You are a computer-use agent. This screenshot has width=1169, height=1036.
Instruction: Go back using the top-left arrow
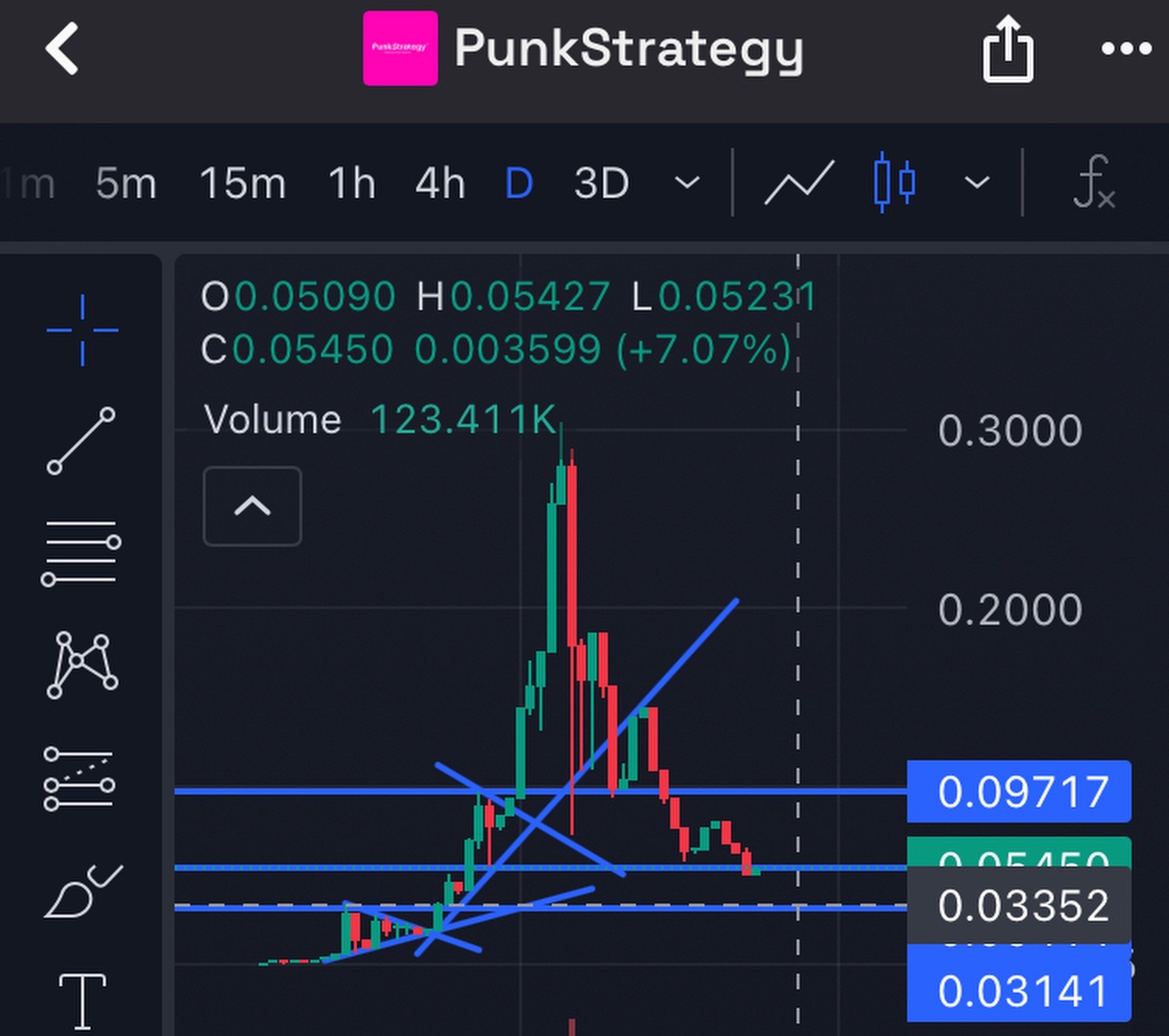click(x=62, y=49)
